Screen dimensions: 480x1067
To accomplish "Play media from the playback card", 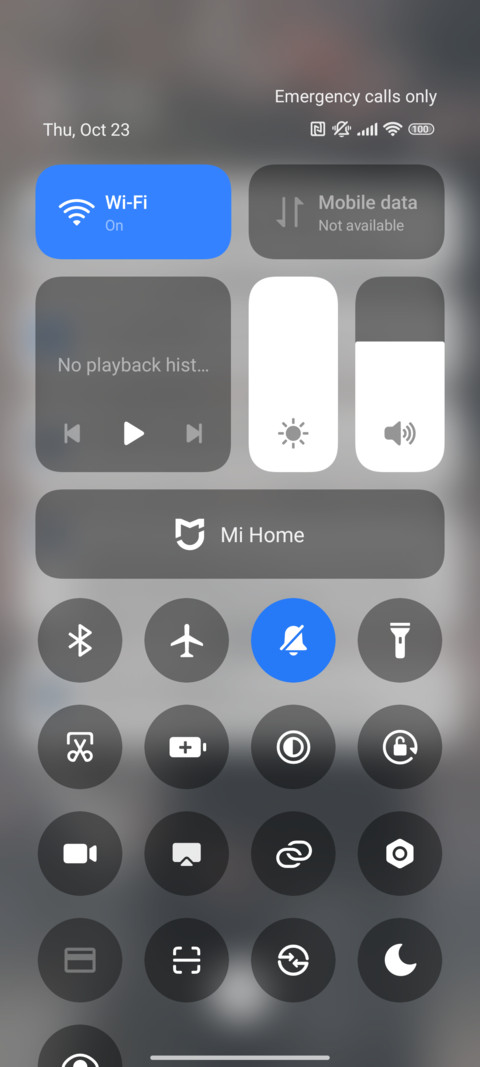I will pos(133,433).
